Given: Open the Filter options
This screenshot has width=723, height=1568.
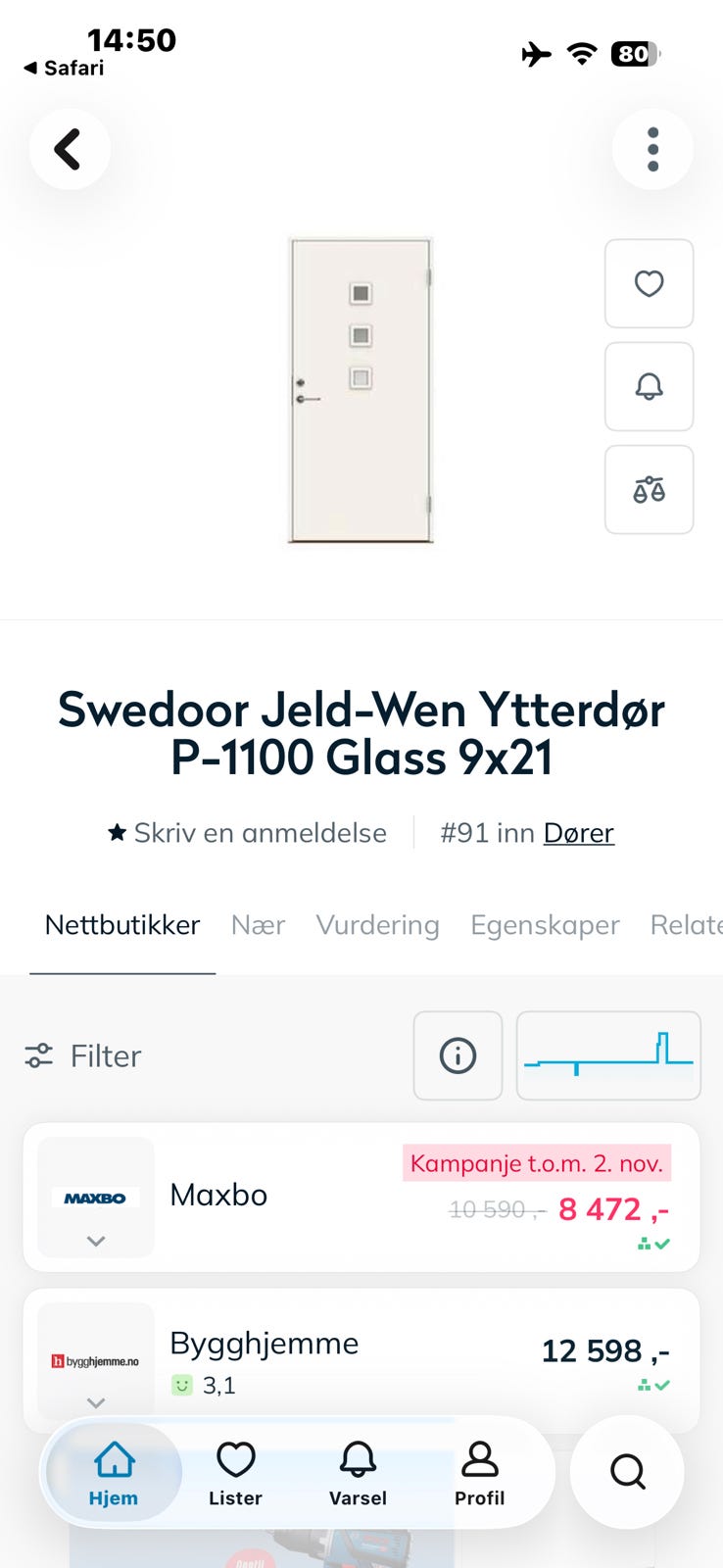Looking at the screenshot, I should pyautogui.click(x=82, y=1056).
